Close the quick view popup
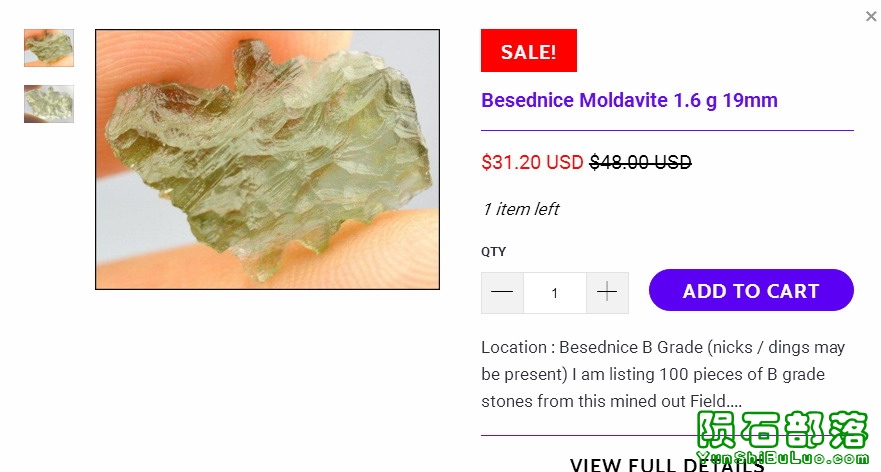 [871, 16]
